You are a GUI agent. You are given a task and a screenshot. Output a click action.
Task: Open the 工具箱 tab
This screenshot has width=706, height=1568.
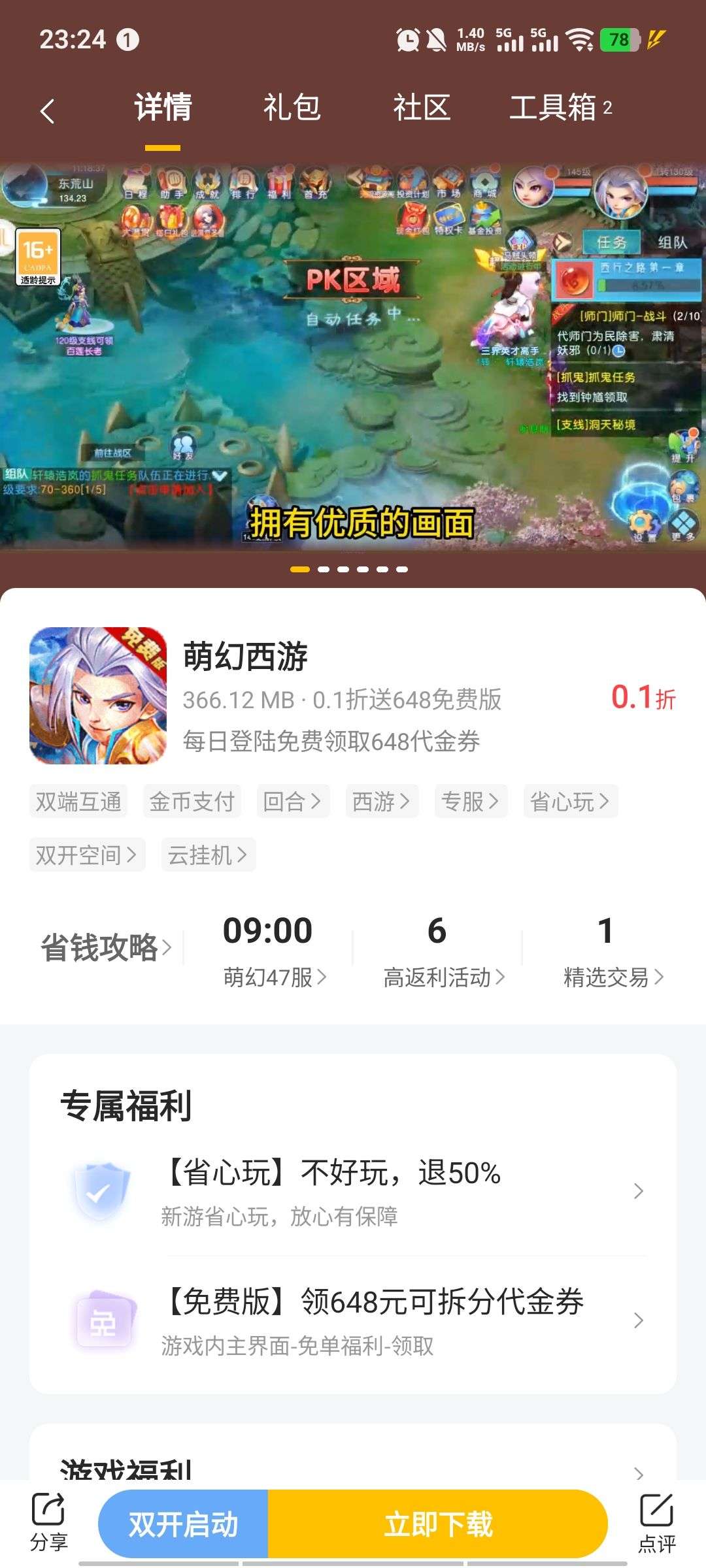(560, 107)
